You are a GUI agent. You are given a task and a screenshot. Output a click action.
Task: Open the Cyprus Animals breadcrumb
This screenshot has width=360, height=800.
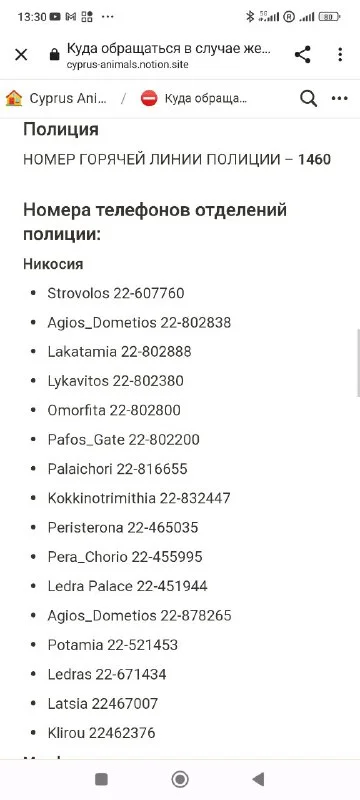pyautogui.click(x=56, y=98)
